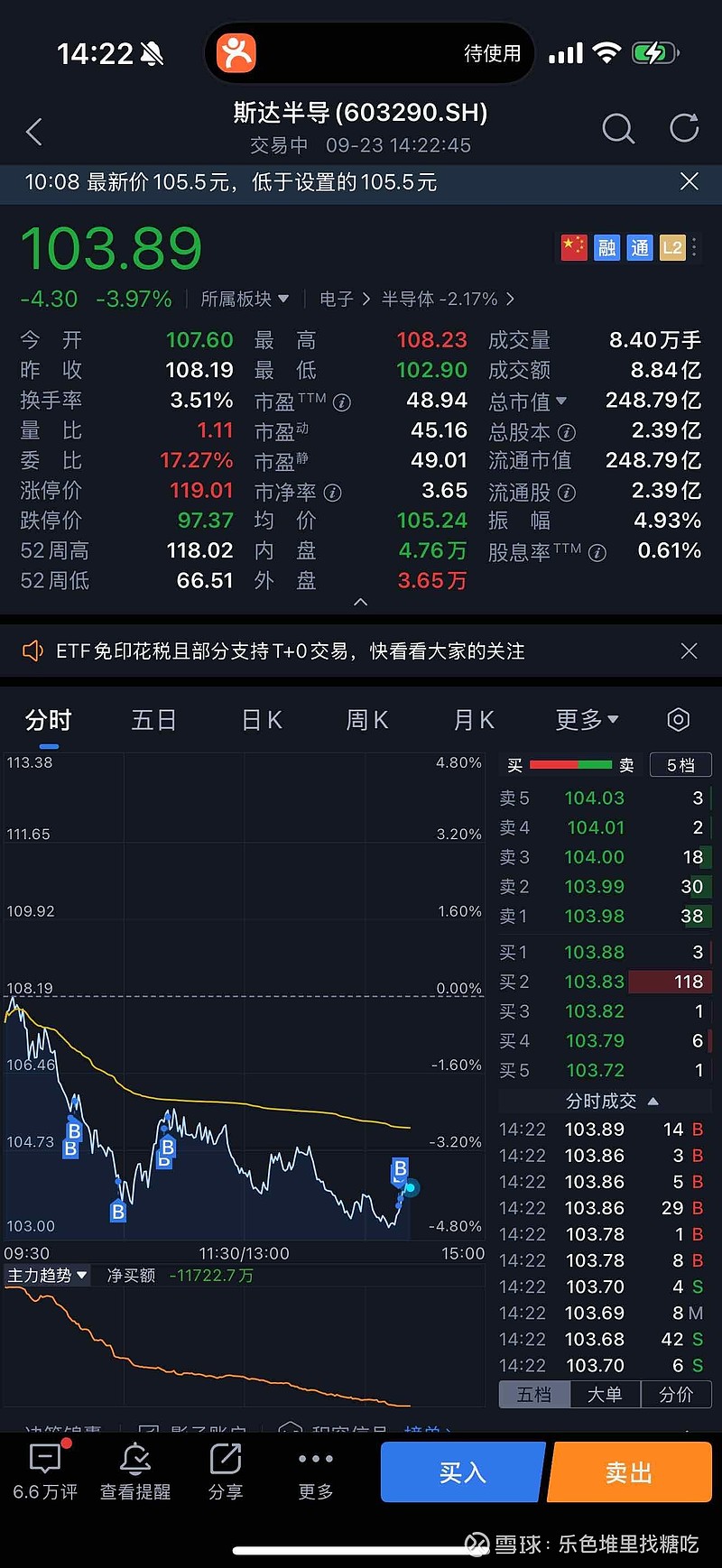Collapse the quote details panel
This screenshot has width=722, height=1568.
pos(360,602)
